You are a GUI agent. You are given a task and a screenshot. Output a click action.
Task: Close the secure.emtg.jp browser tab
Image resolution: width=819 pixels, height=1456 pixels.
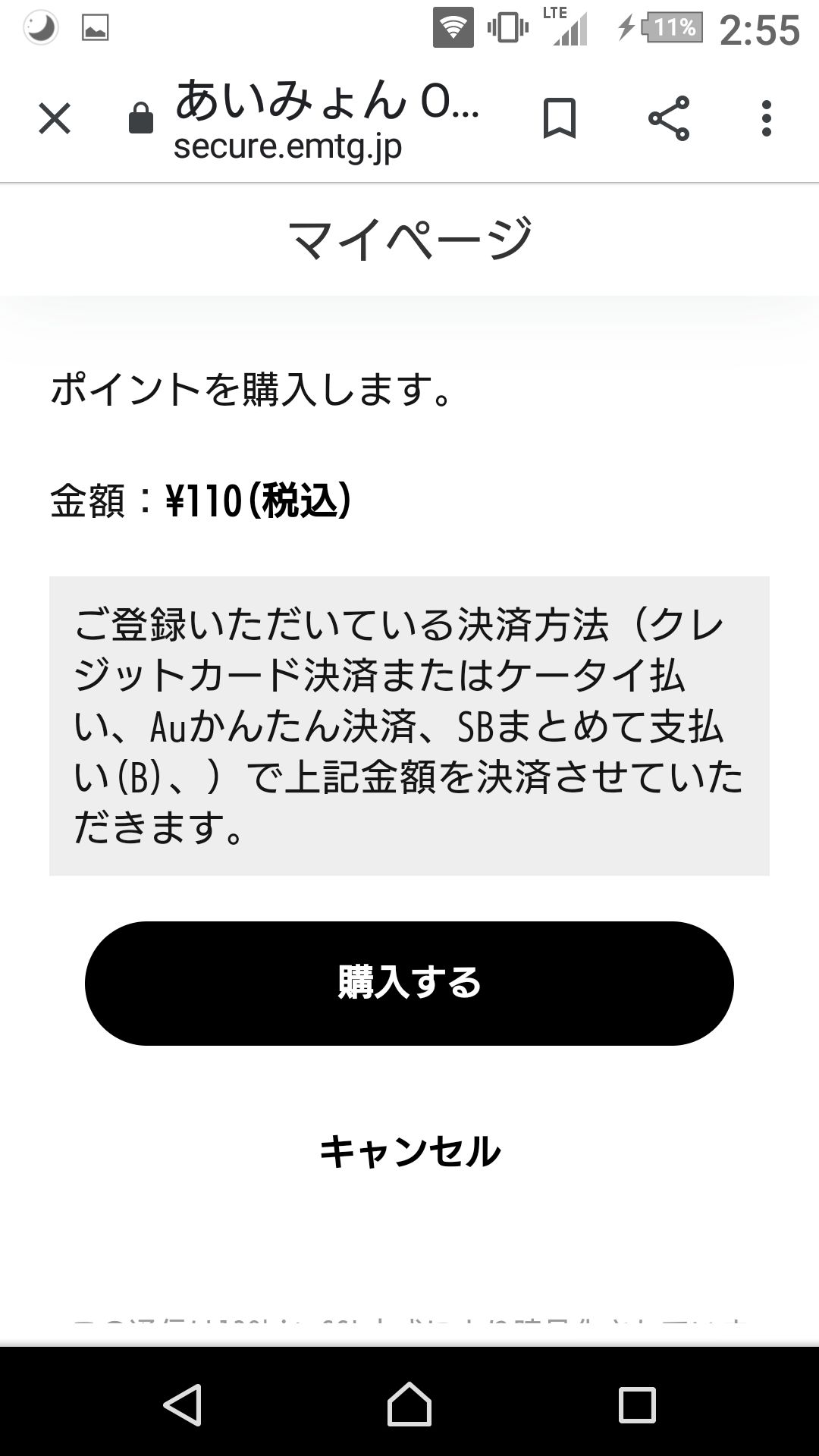click(x=55, y=119)
